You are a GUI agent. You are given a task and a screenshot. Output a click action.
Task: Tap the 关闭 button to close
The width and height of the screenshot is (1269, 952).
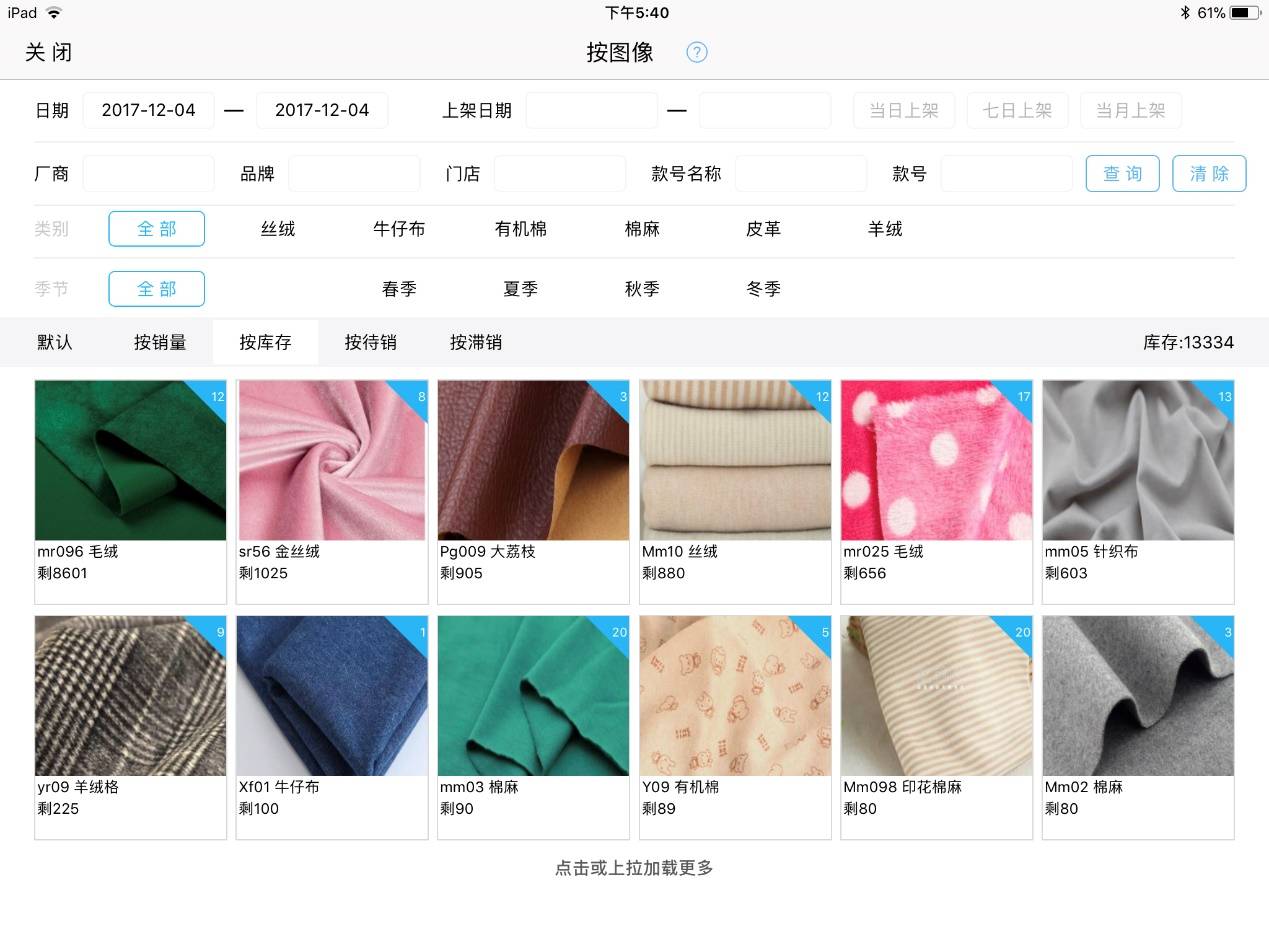click(x=48, y=52)
